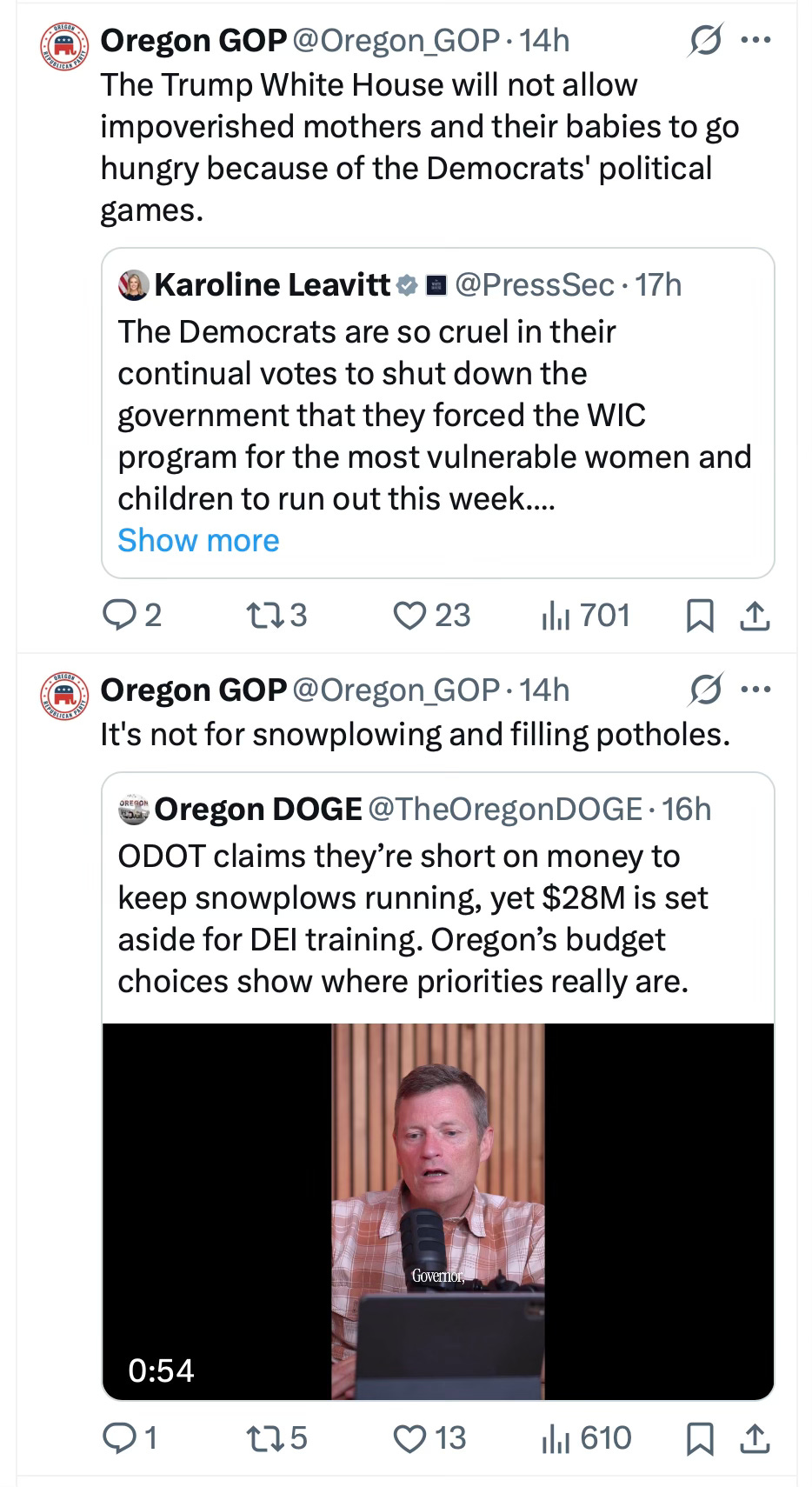Tap Grok icon on WIC program post
The width and height of the screenshot is (812, 1487).
pyautogui.click(x=703, y=41)
